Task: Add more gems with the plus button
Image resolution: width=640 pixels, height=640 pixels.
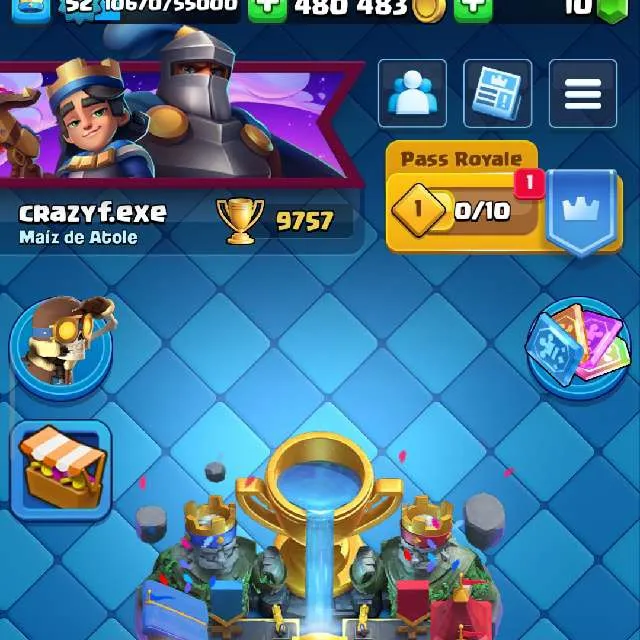Action: [x=472, y=8]
